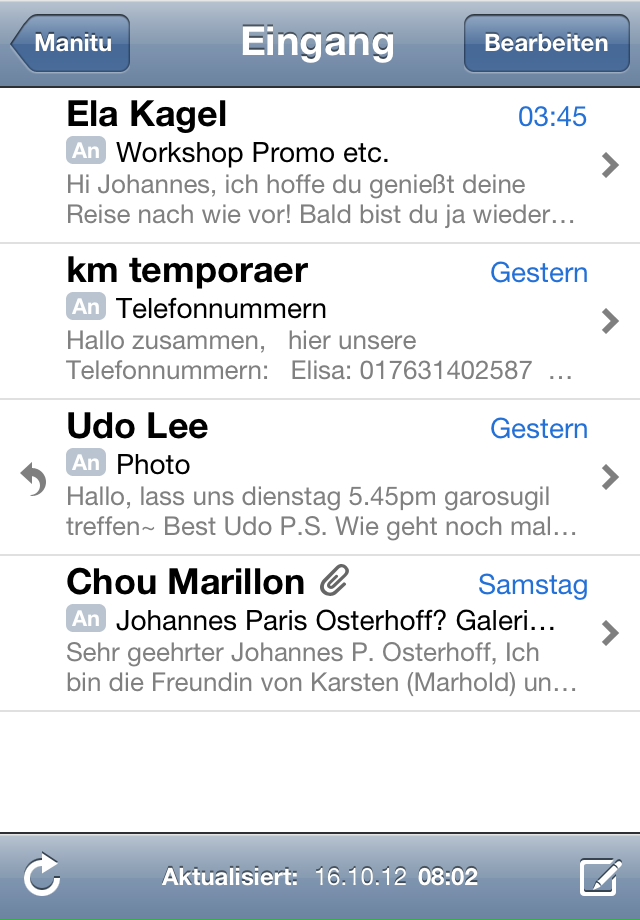The height and width of the screenshot is (920, 640).
Task: Compose a new email
Action: pyautogui.click(x=600, y=878)
